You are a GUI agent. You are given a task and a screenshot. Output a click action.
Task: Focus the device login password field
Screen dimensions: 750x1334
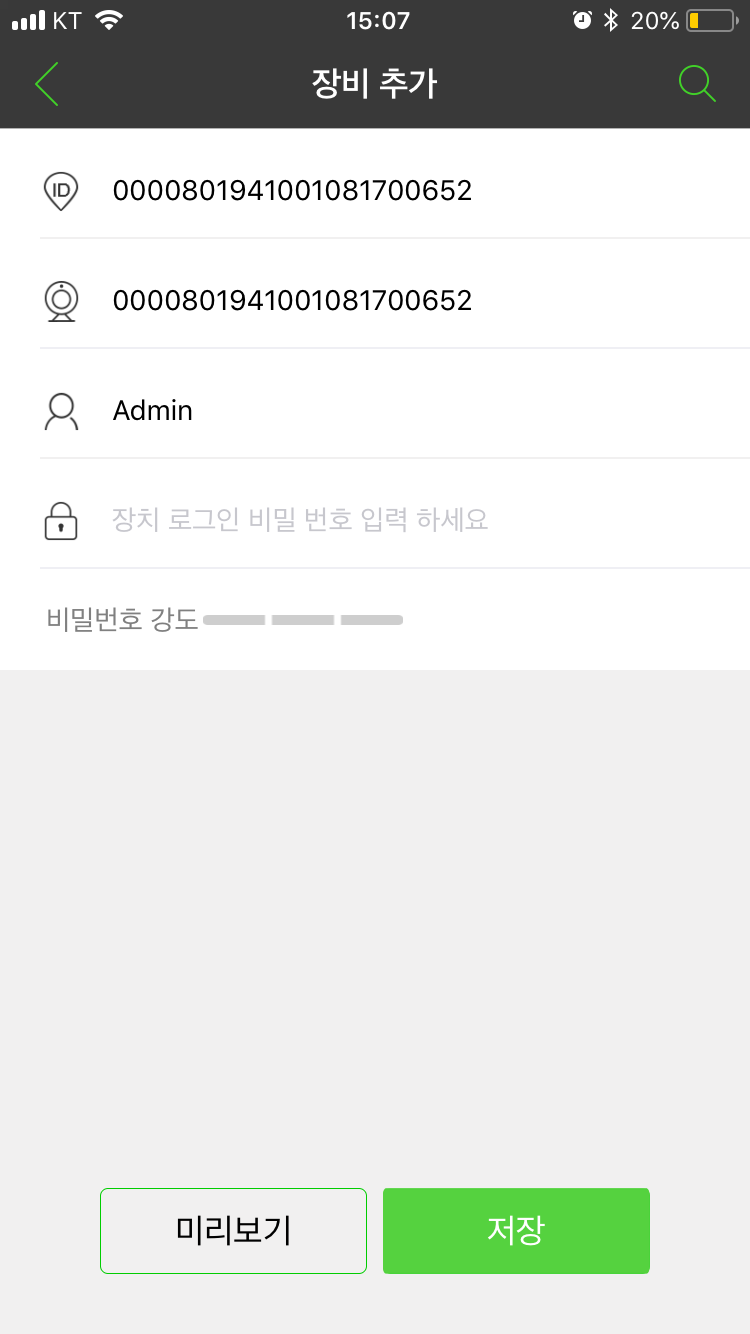395,519
